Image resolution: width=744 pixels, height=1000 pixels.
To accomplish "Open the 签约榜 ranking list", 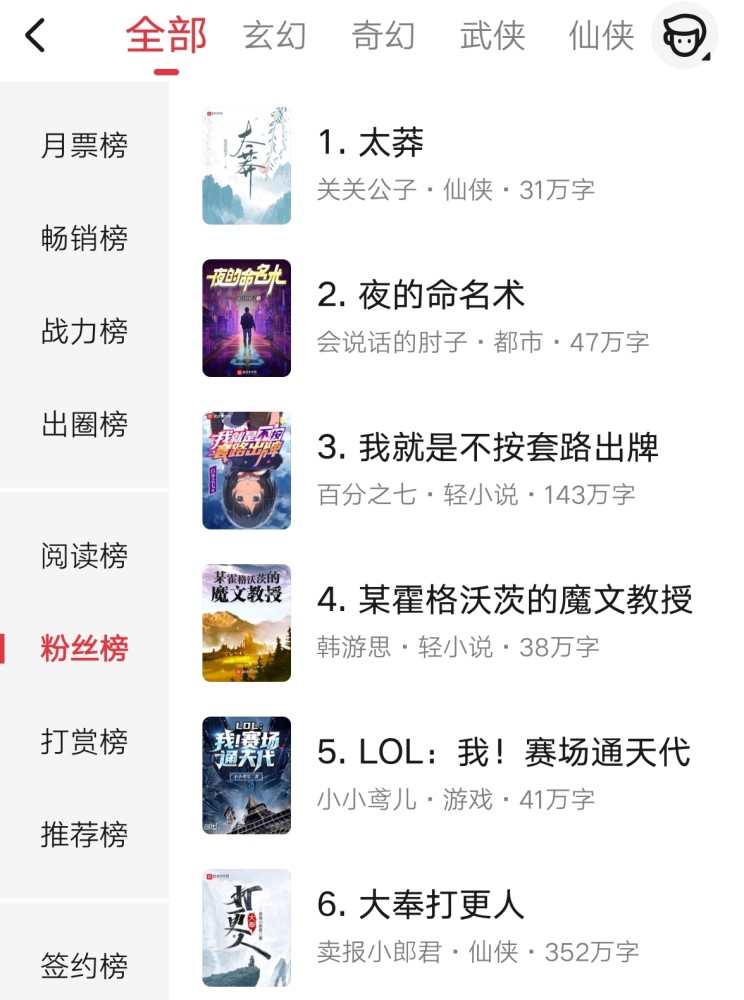I will pyautogui.click(x=85, y=966).
